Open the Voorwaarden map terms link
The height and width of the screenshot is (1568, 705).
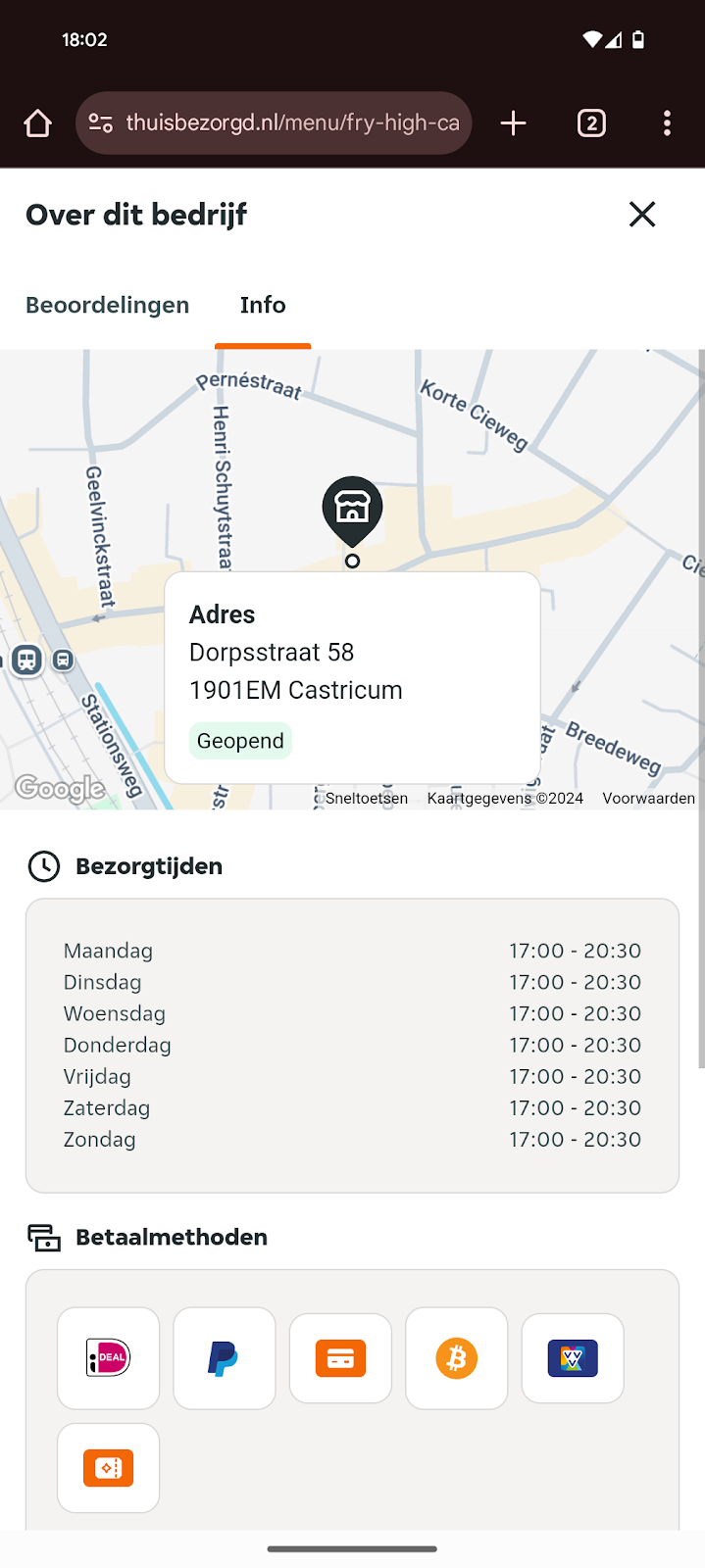pos(648,799)
